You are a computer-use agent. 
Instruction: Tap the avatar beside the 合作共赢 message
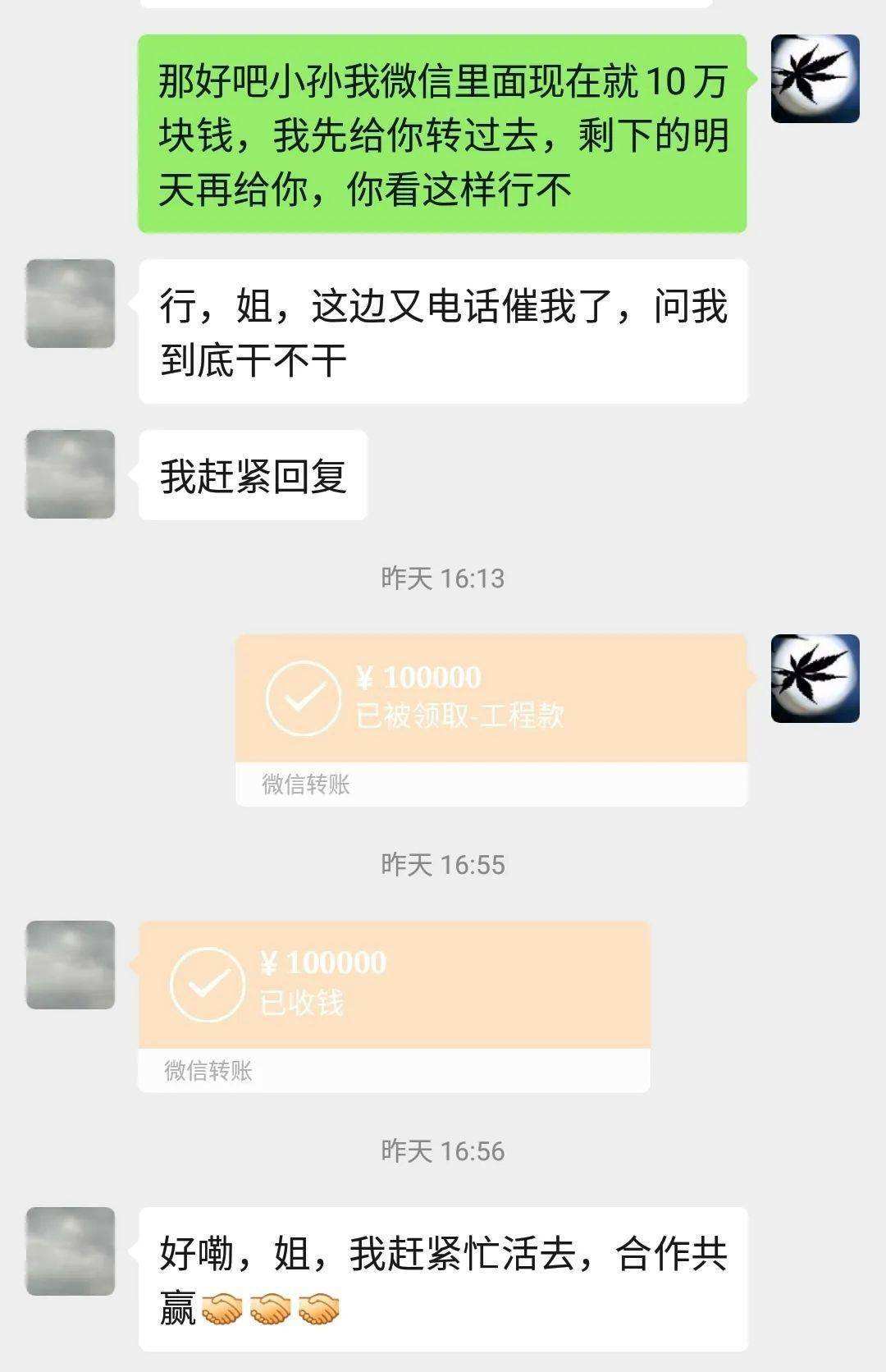[71, 1251]
